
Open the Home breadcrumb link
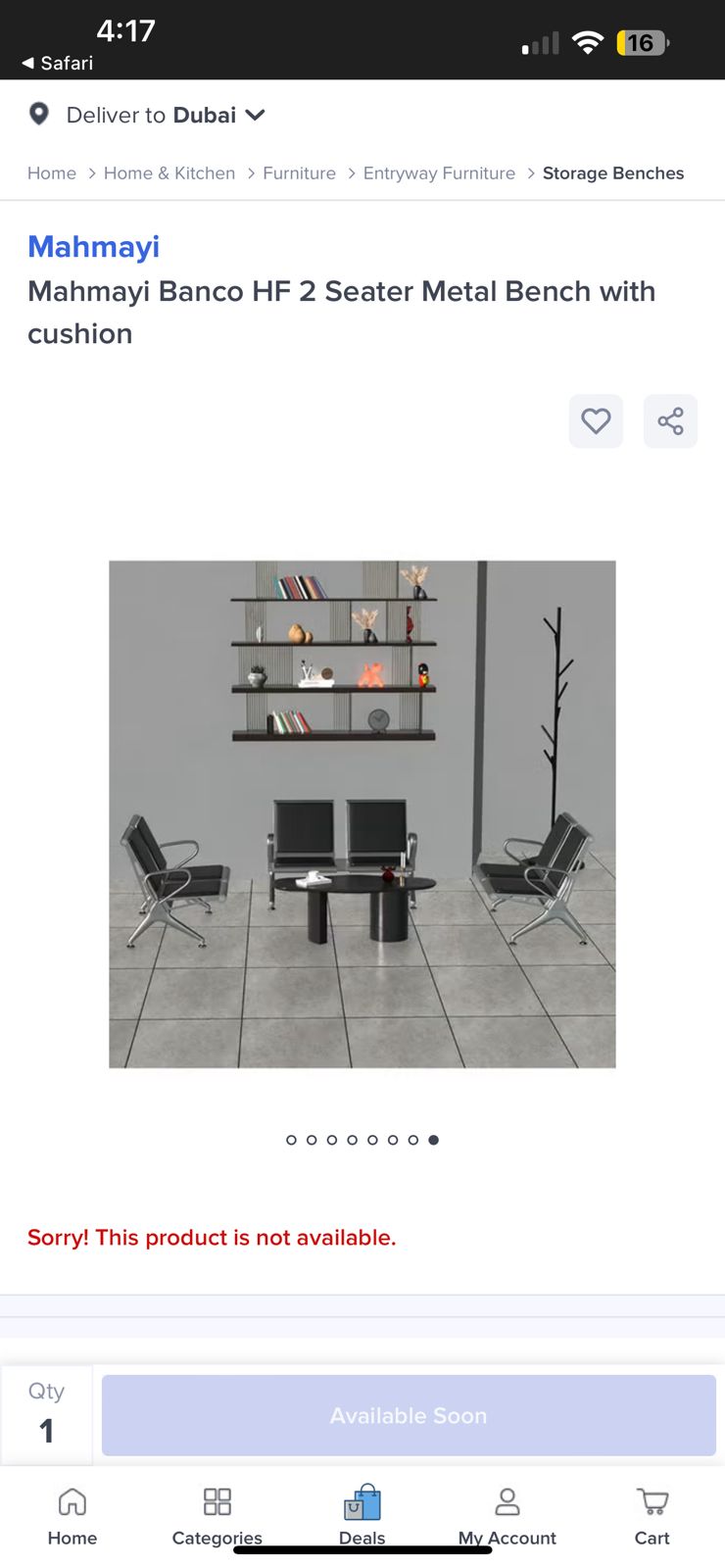tap(52, 173)
